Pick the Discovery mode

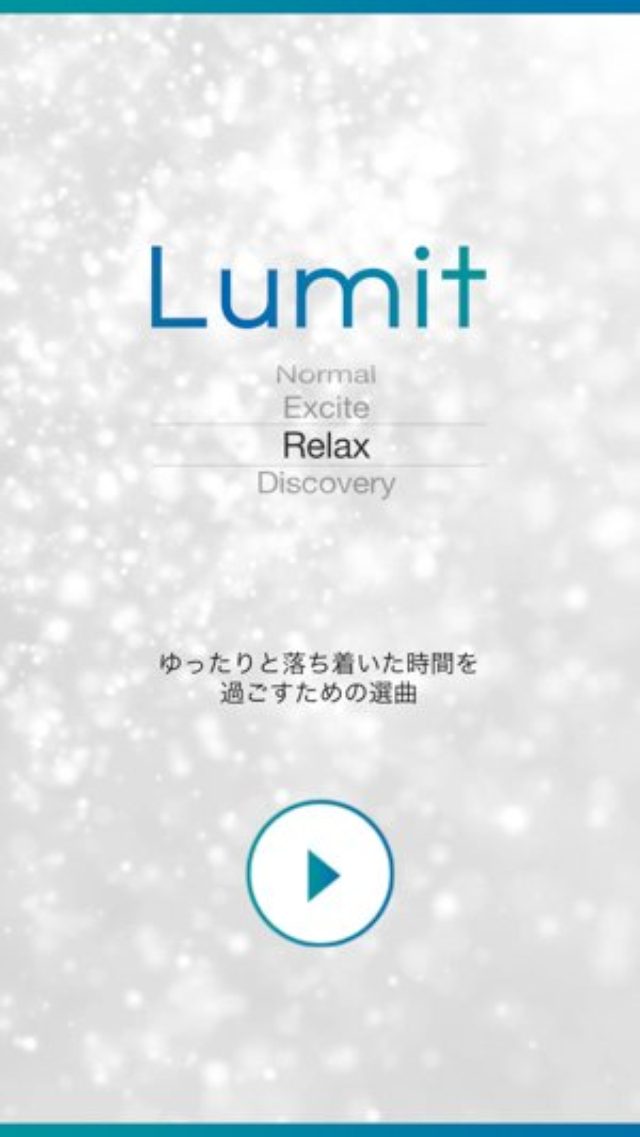point(326,484)
